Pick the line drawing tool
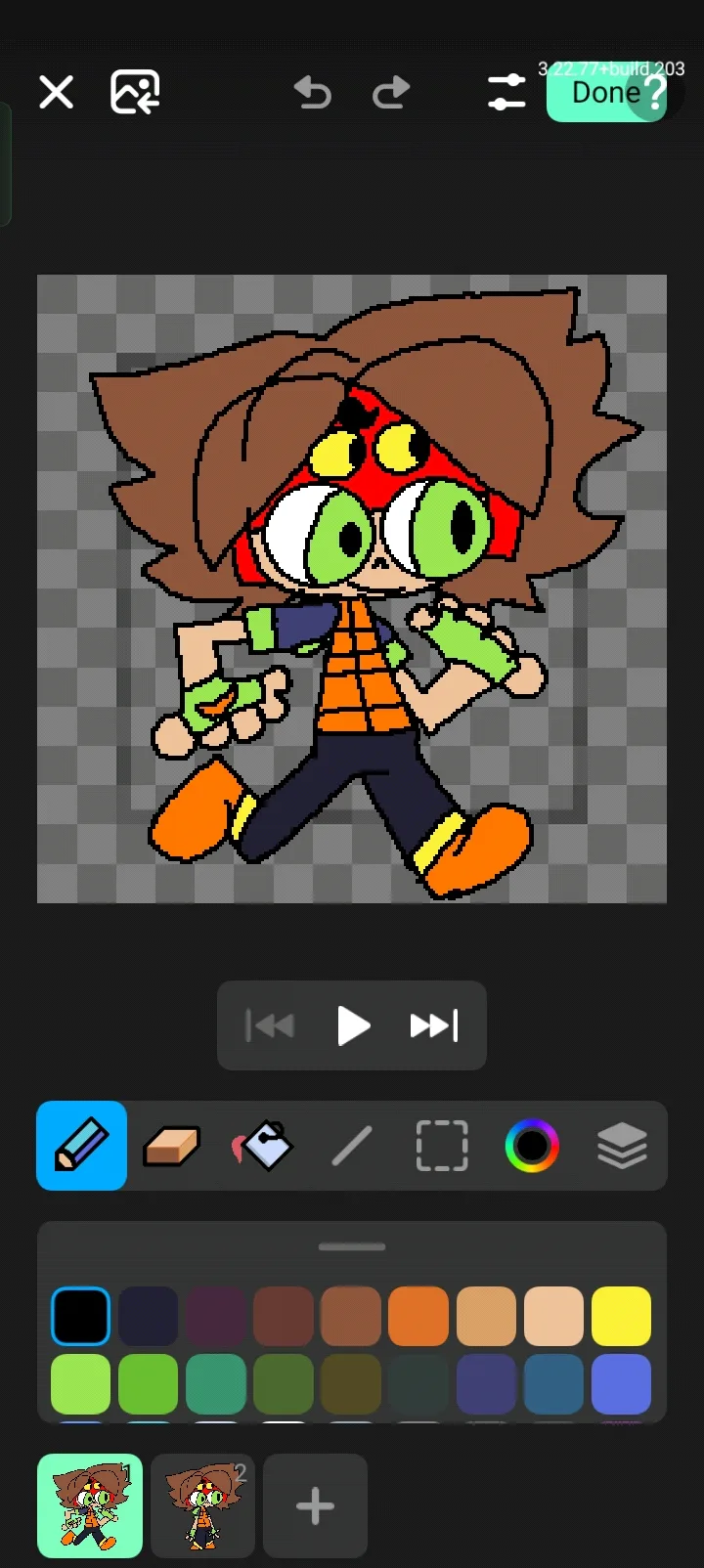Screen dimensions: 704x1568 pyautogui.click(x=352, y=1146)
